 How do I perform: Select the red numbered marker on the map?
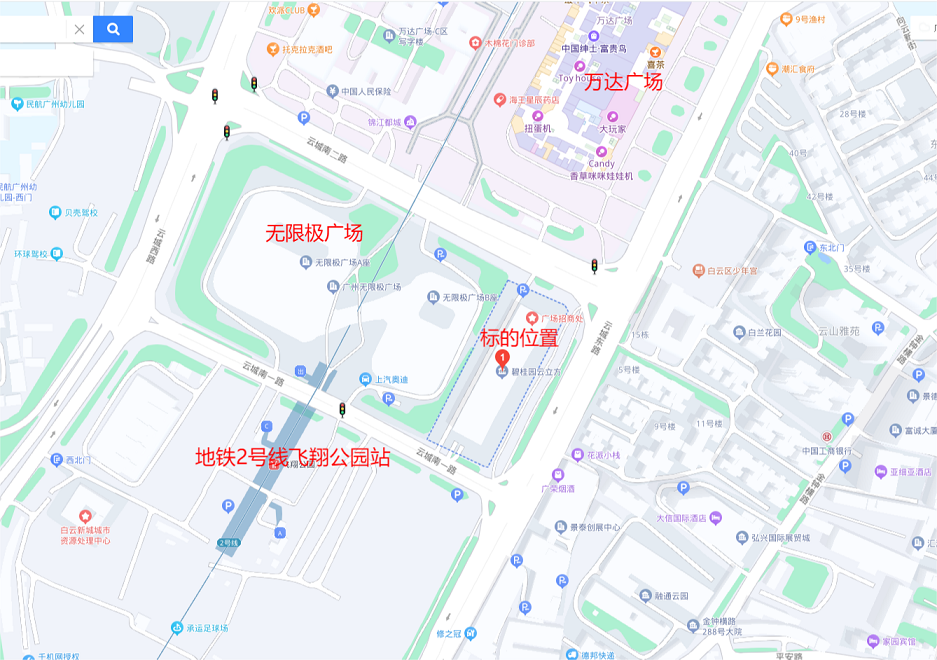(503, 356)
